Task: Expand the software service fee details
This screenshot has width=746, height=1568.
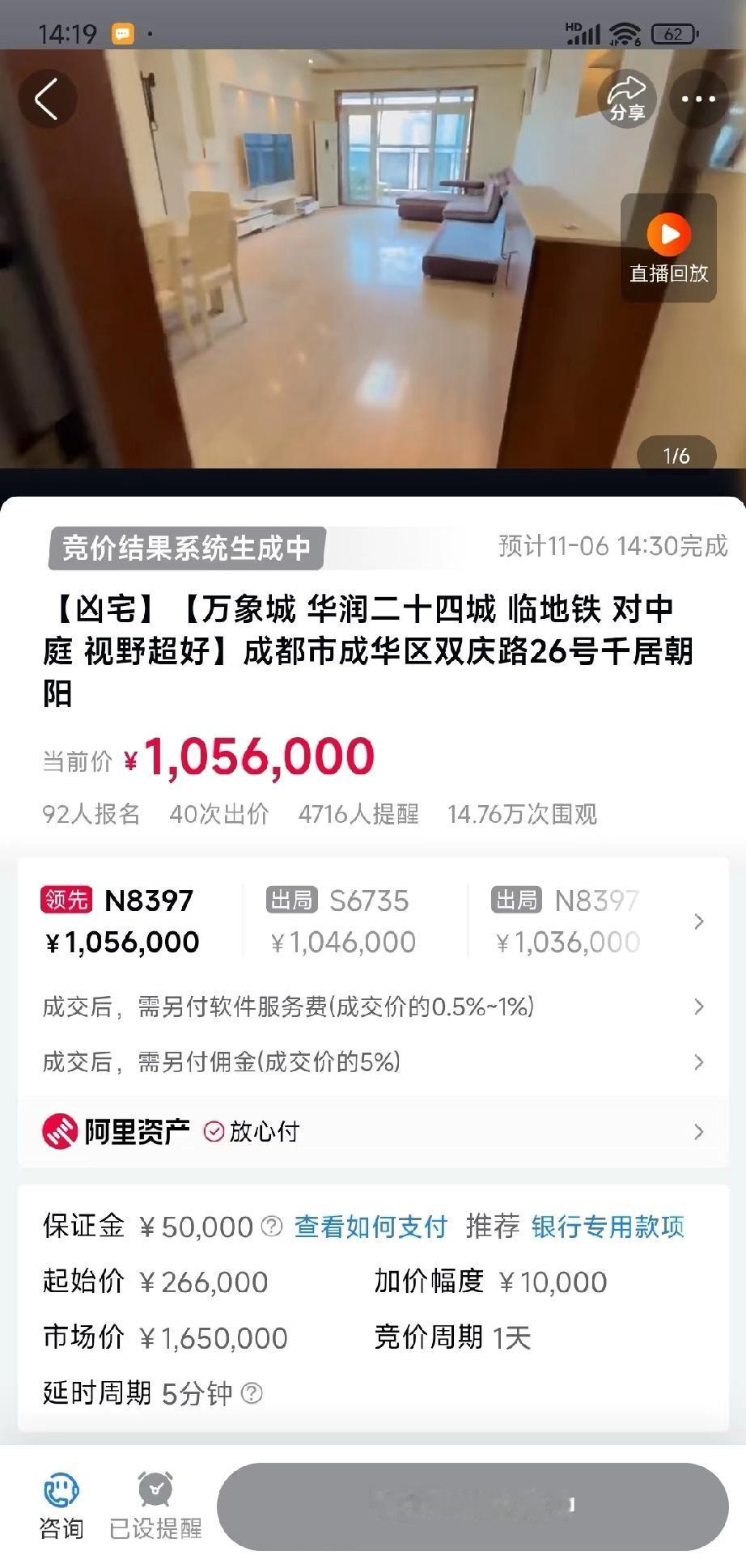Action: [697, 1006]
